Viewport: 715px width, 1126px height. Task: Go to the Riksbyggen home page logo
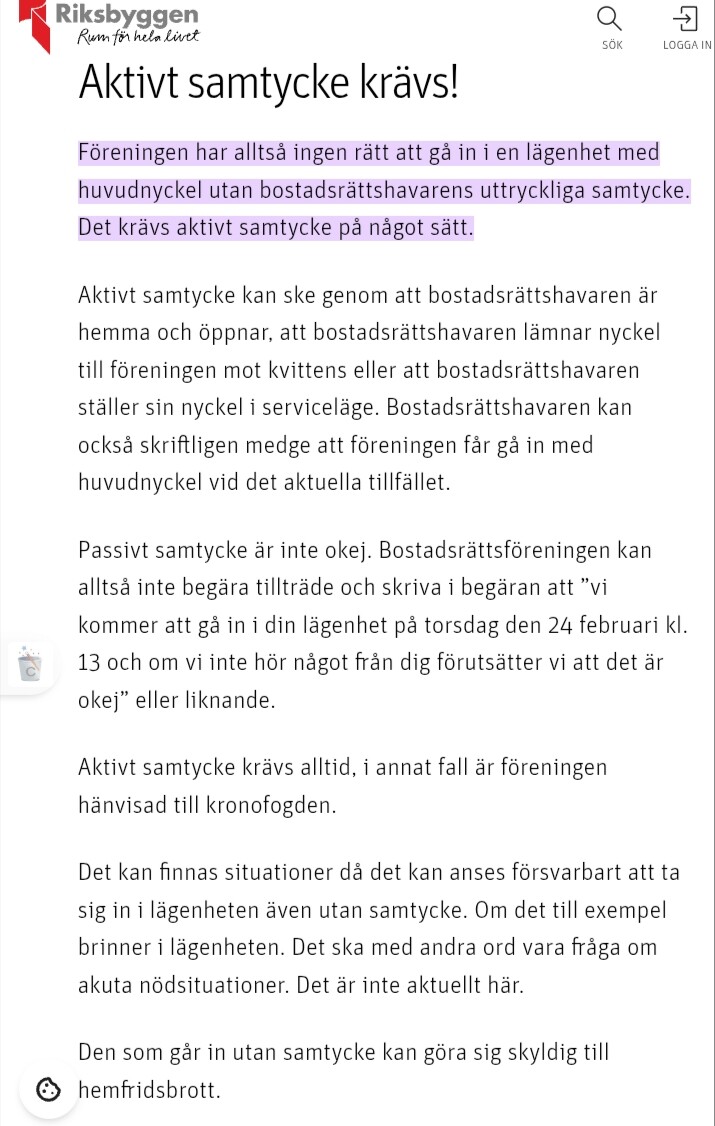click(112, 25)
